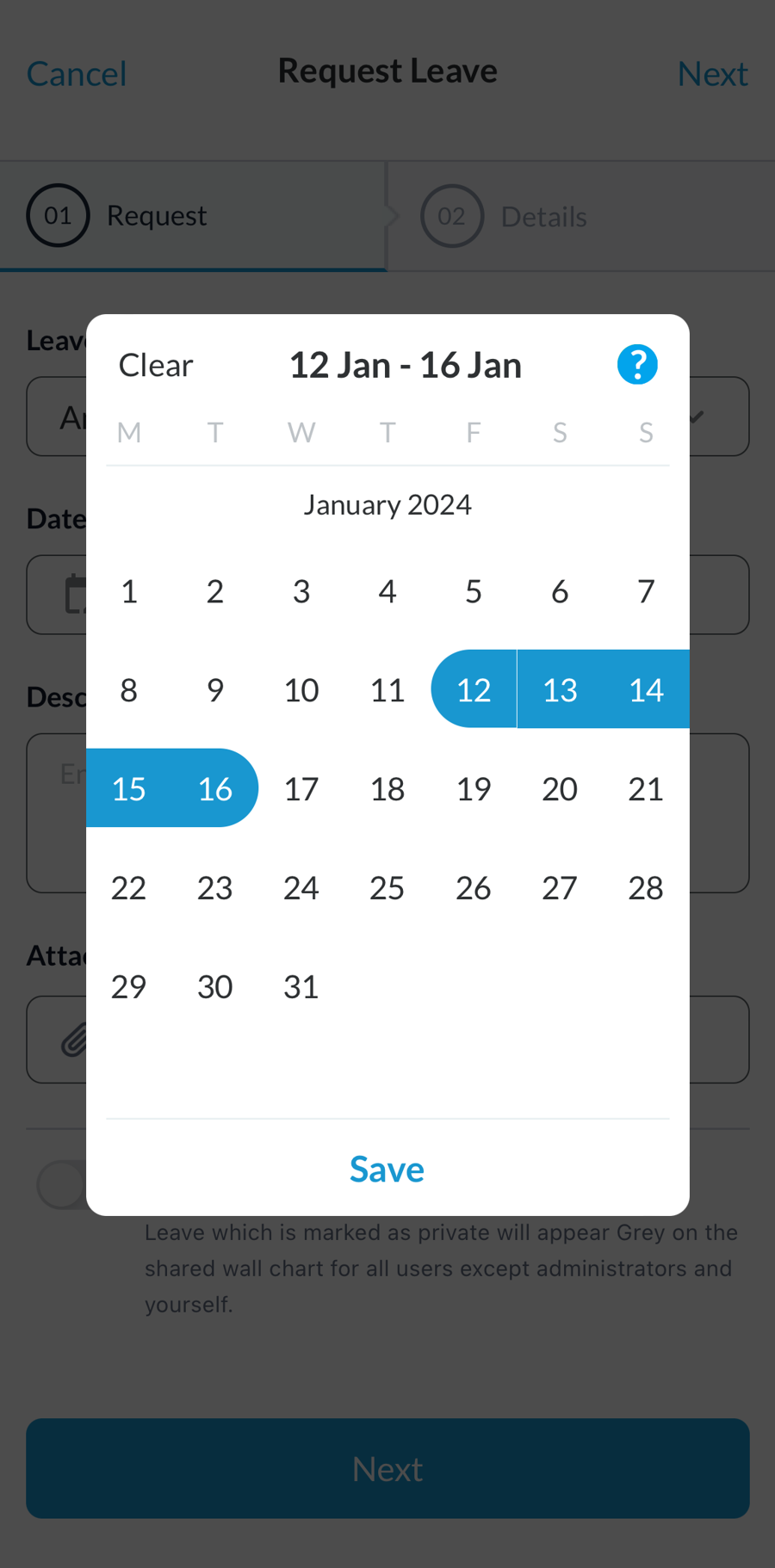This screenshot has width=775, height=1568.
Task: Choose January 19 in the calendar
Action: click(474, 789)
